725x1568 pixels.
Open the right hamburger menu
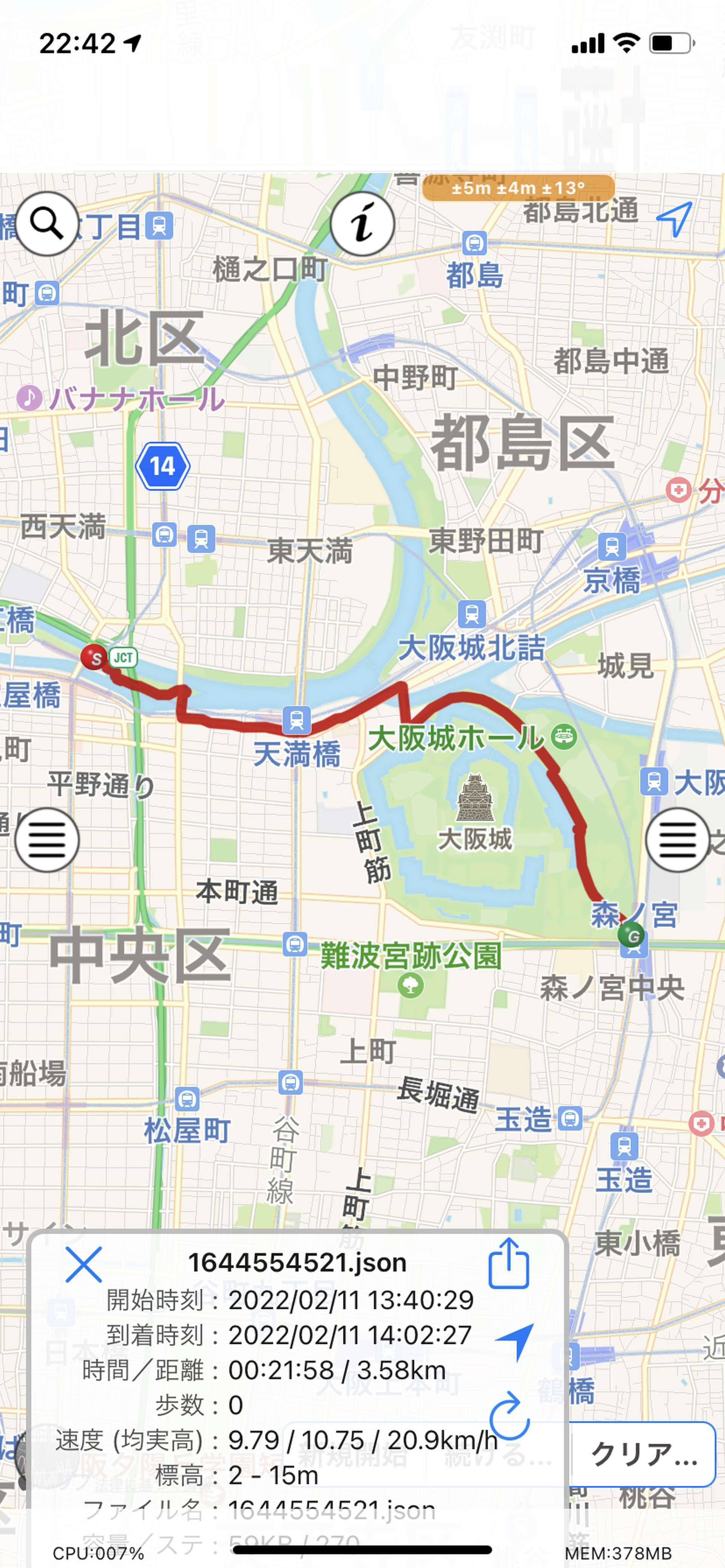pos(677,841)
